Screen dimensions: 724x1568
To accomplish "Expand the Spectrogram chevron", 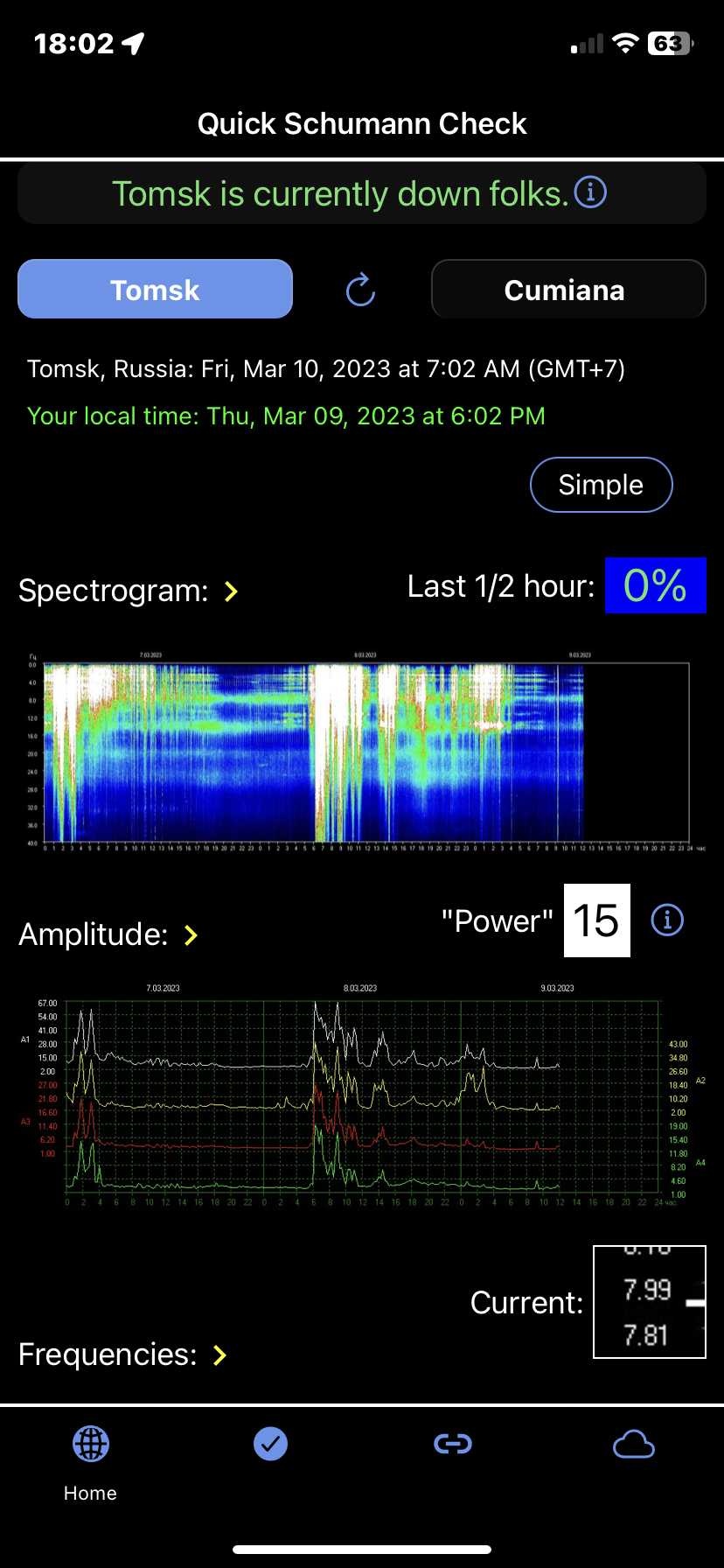I will pyautogui.click(x=231, y=591).
